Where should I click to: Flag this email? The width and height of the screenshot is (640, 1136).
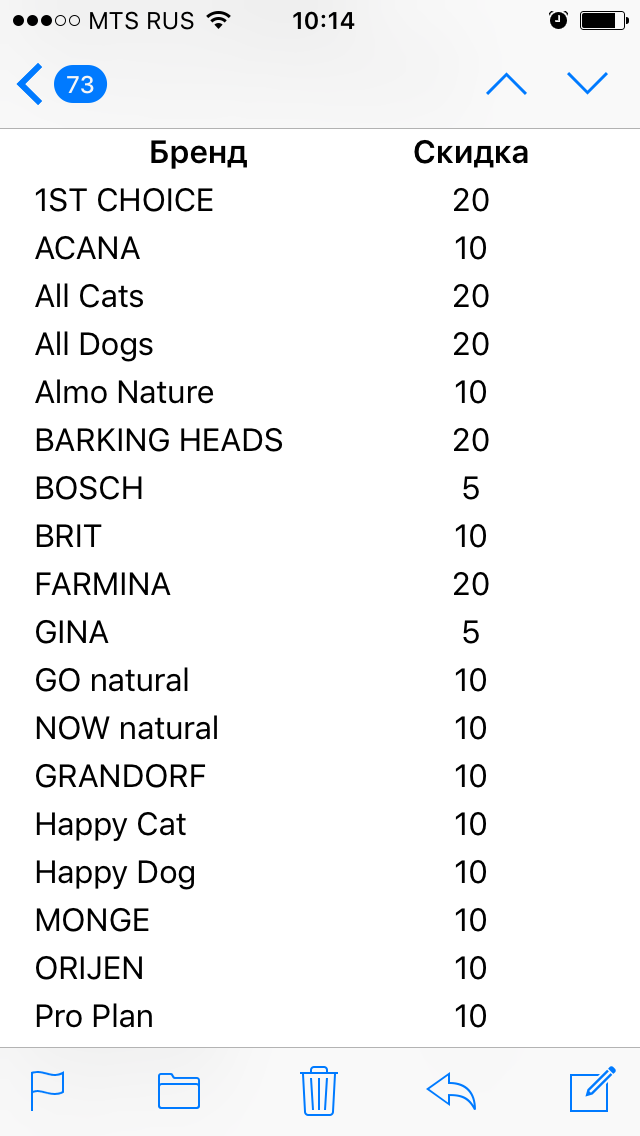[47, 1090]
